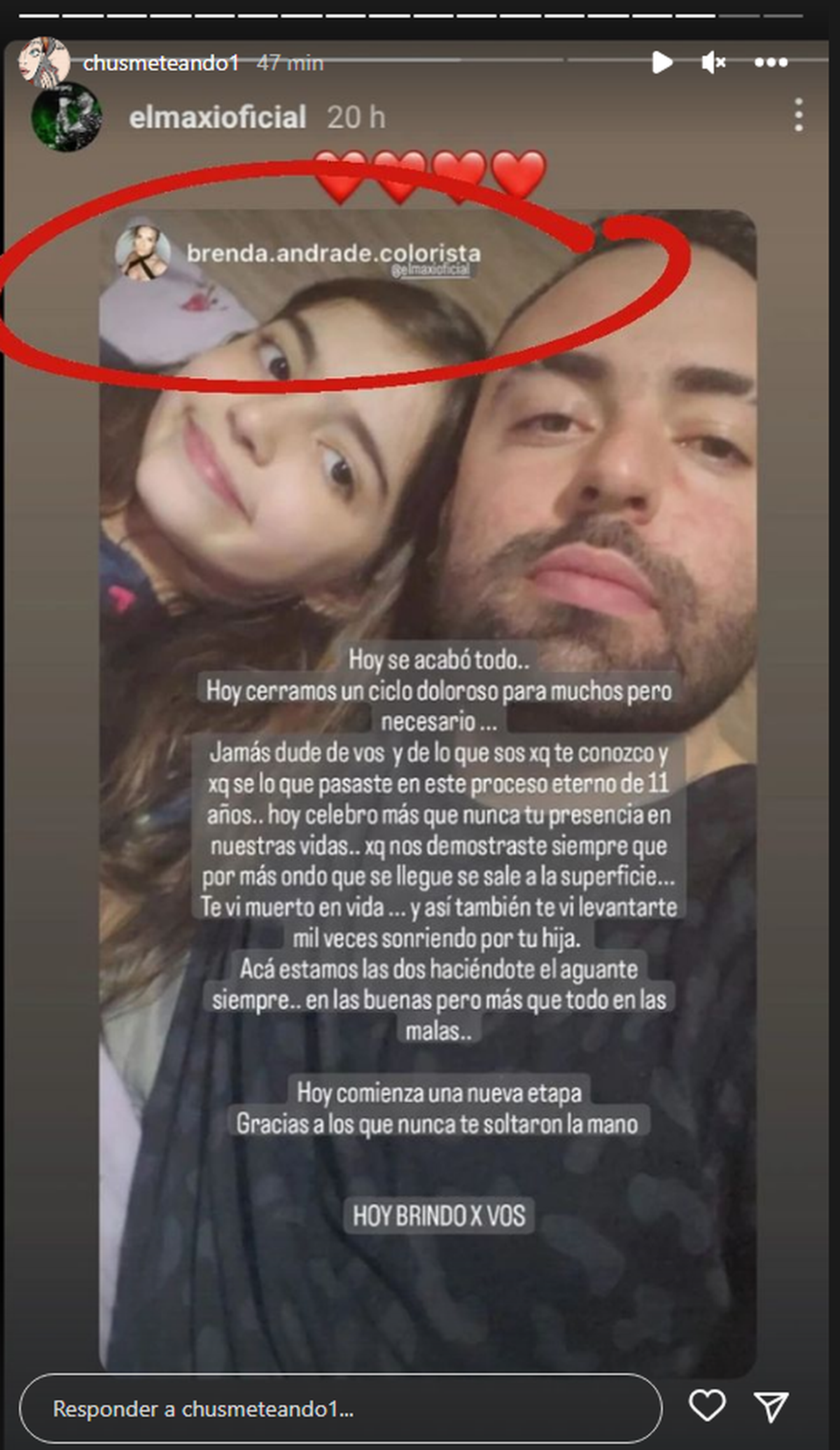Share the story via paper plane
Viewport: 840px width, 1450px height.
tap(771, 1406)
